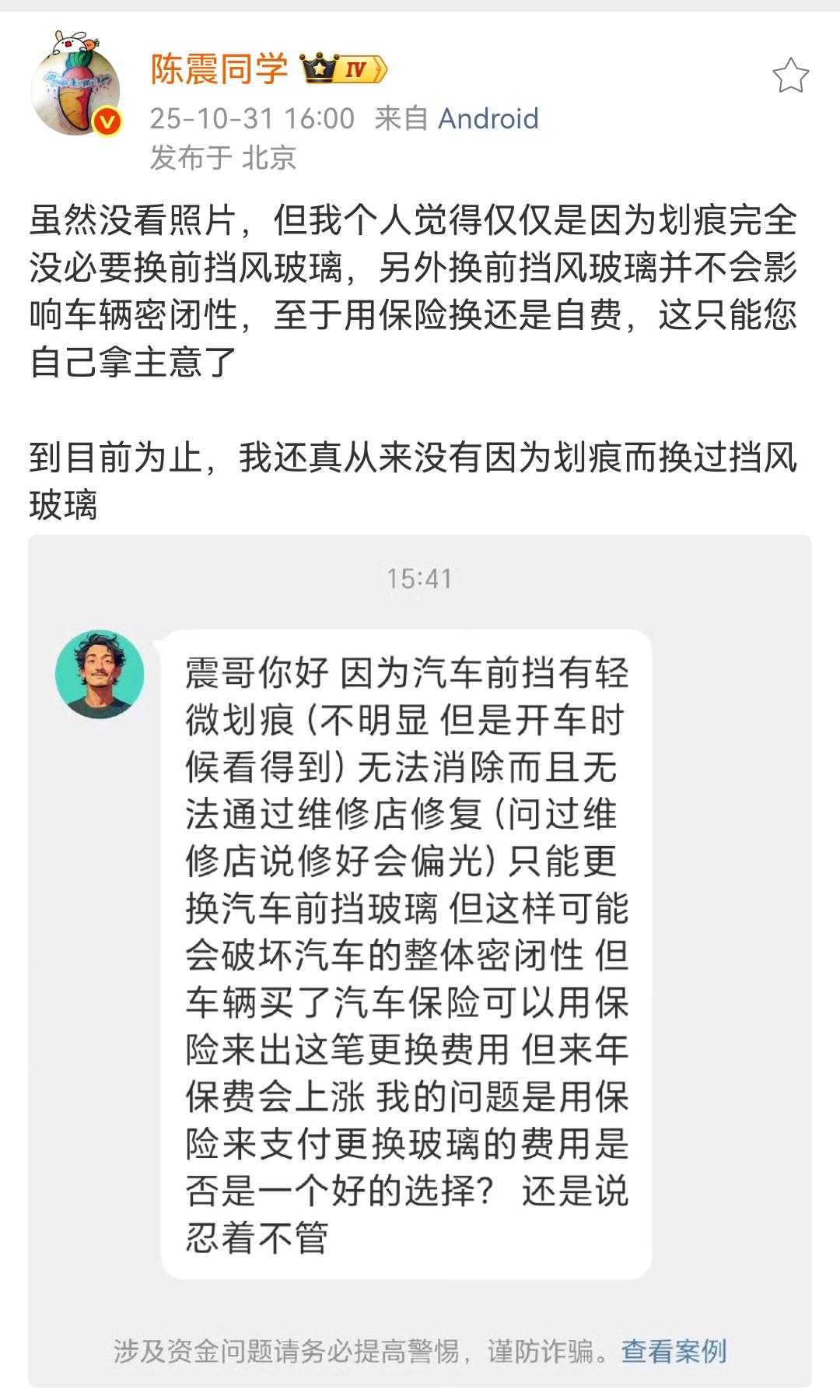The height and width of the screenshot is (1400, 840).
Task: Star the post with the favorite icon
Action: pyautogui.click(x=792, y=74)
